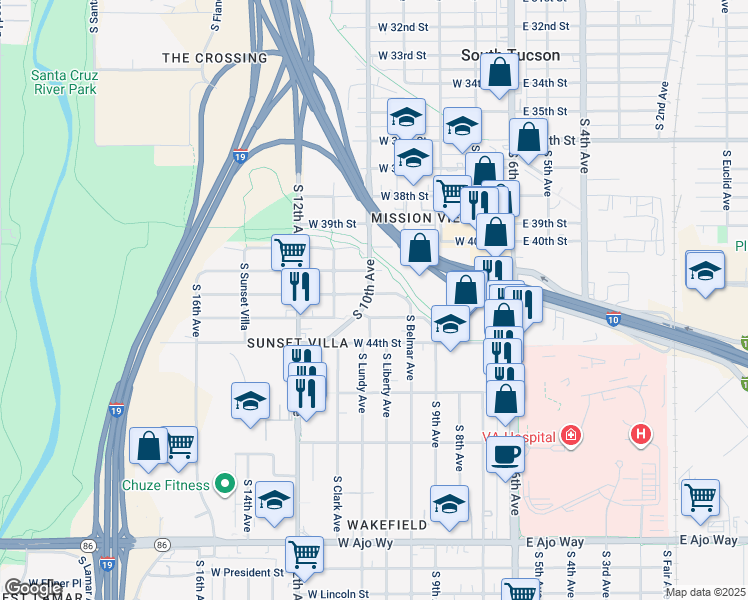Tap the restaurant marker below the W 39th St cart
The height and width of the screenshot is (600, 748).
[300, 288]
